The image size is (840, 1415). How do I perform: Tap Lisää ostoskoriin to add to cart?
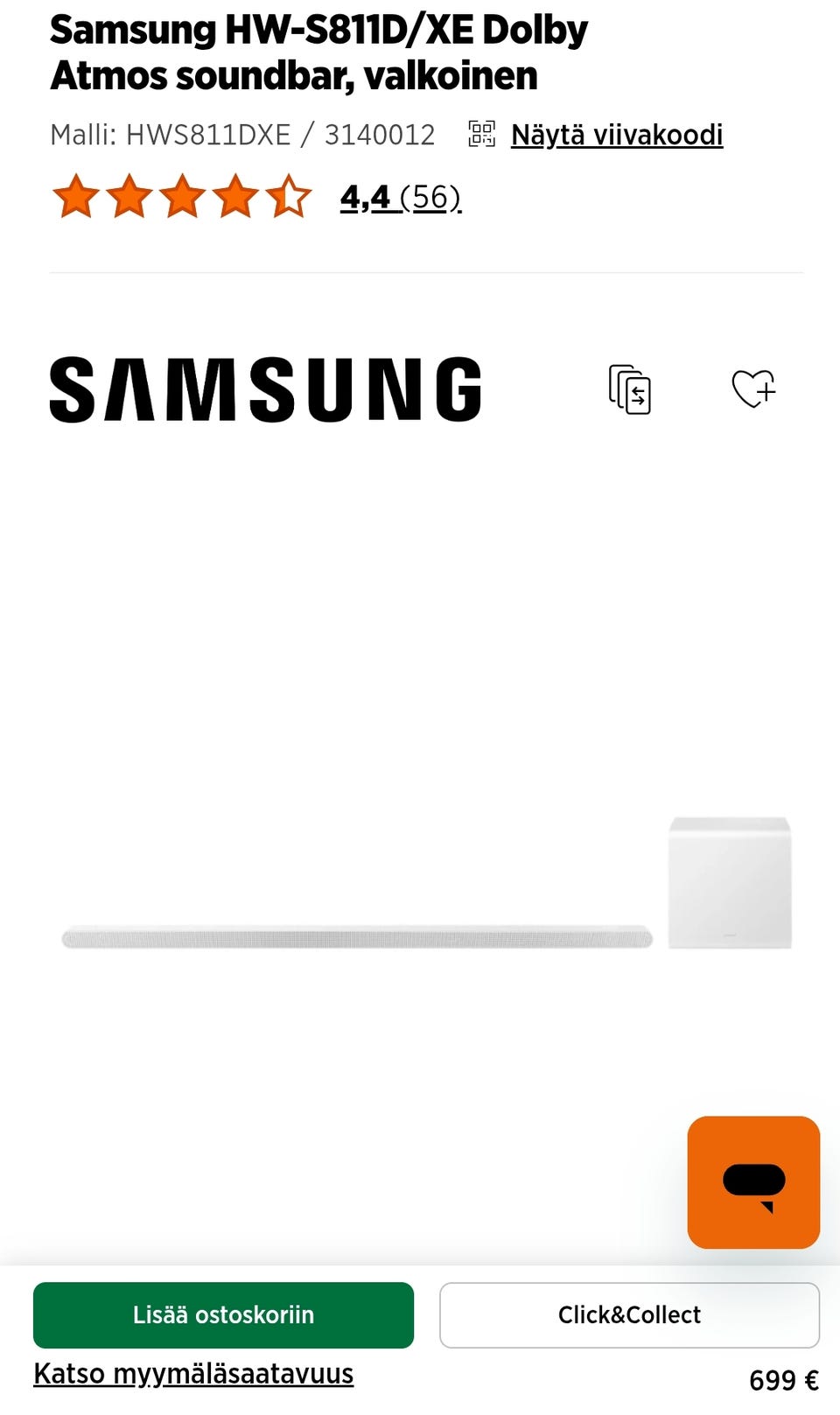223,1314
